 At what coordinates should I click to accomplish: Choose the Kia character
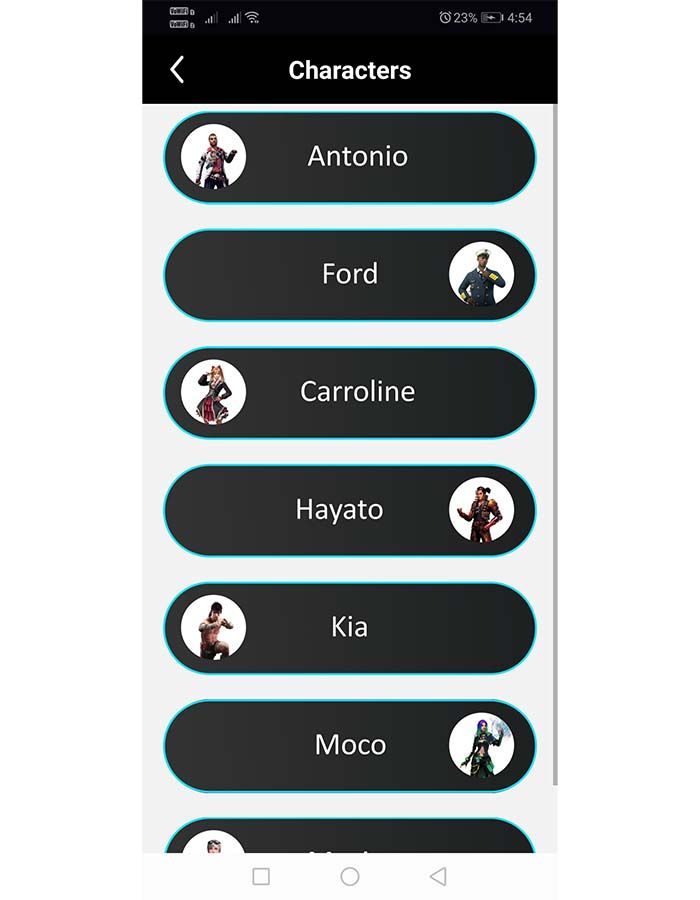[x=350, y=628]
